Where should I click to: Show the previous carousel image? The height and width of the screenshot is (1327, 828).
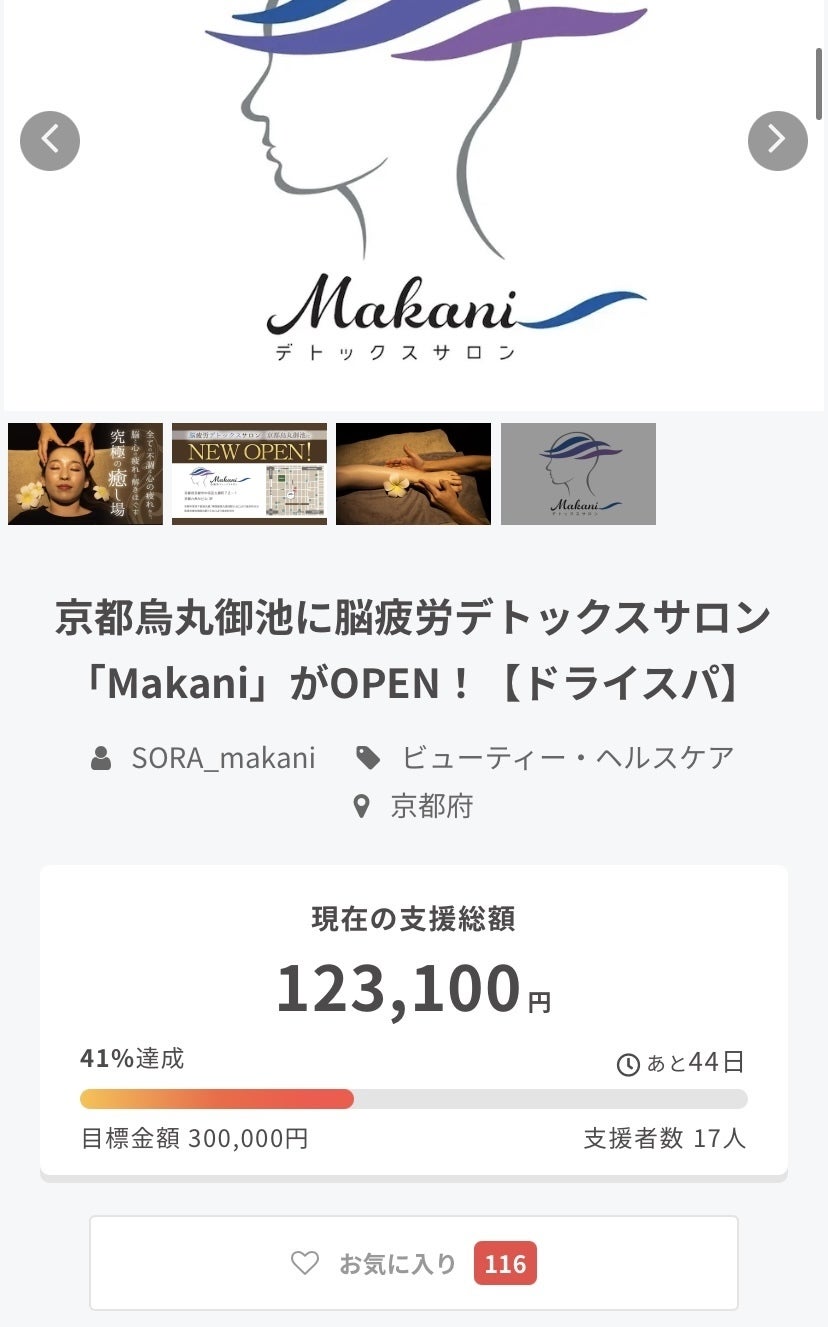(50, 140)
